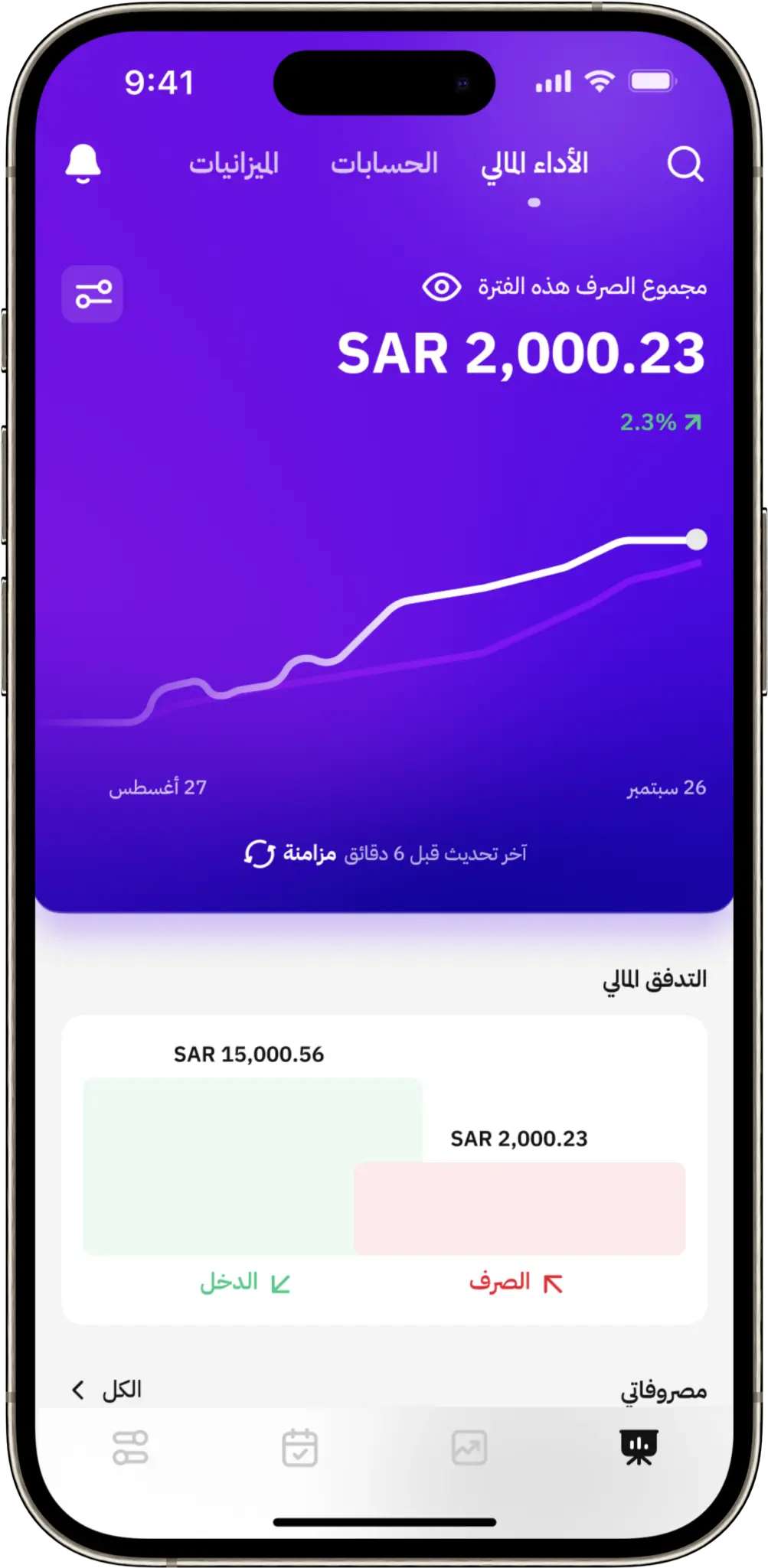Tap the page indicator dot under الأداء المالي
Viewport: 768px width, 1568px height.
(x=535, y=200)
